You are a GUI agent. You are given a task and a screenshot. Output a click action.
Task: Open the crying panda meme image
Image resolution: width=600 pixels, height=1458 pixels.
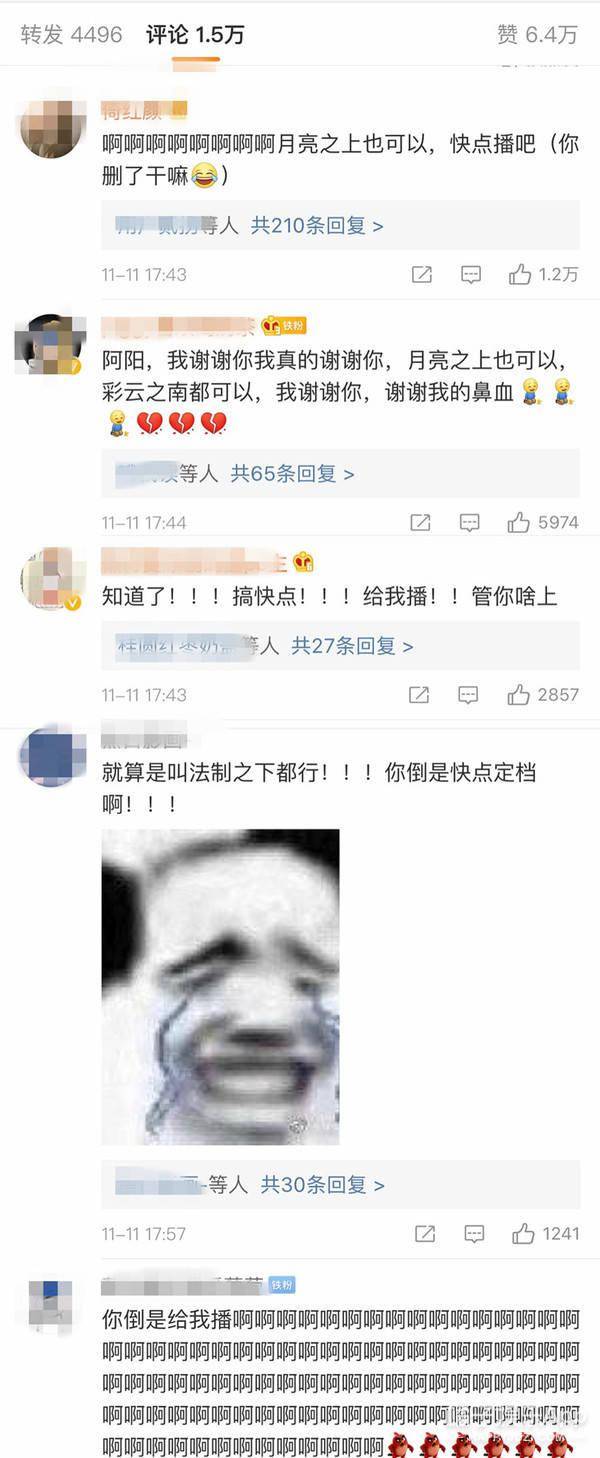[220, 986]
